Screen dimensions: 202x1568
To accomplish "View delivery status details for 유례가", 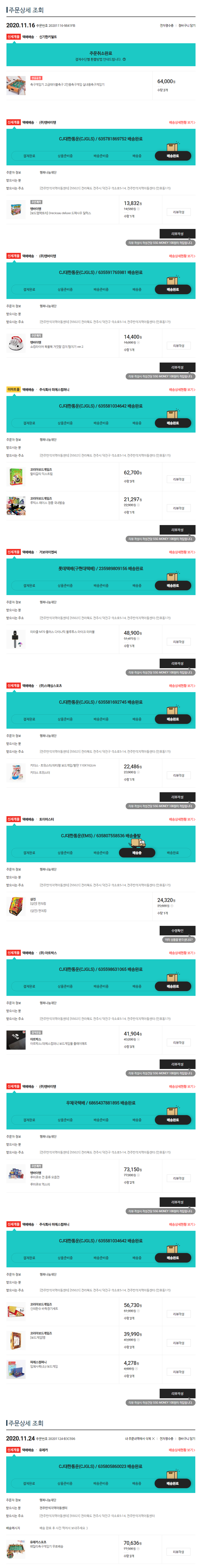I will tap(182, 1450).
